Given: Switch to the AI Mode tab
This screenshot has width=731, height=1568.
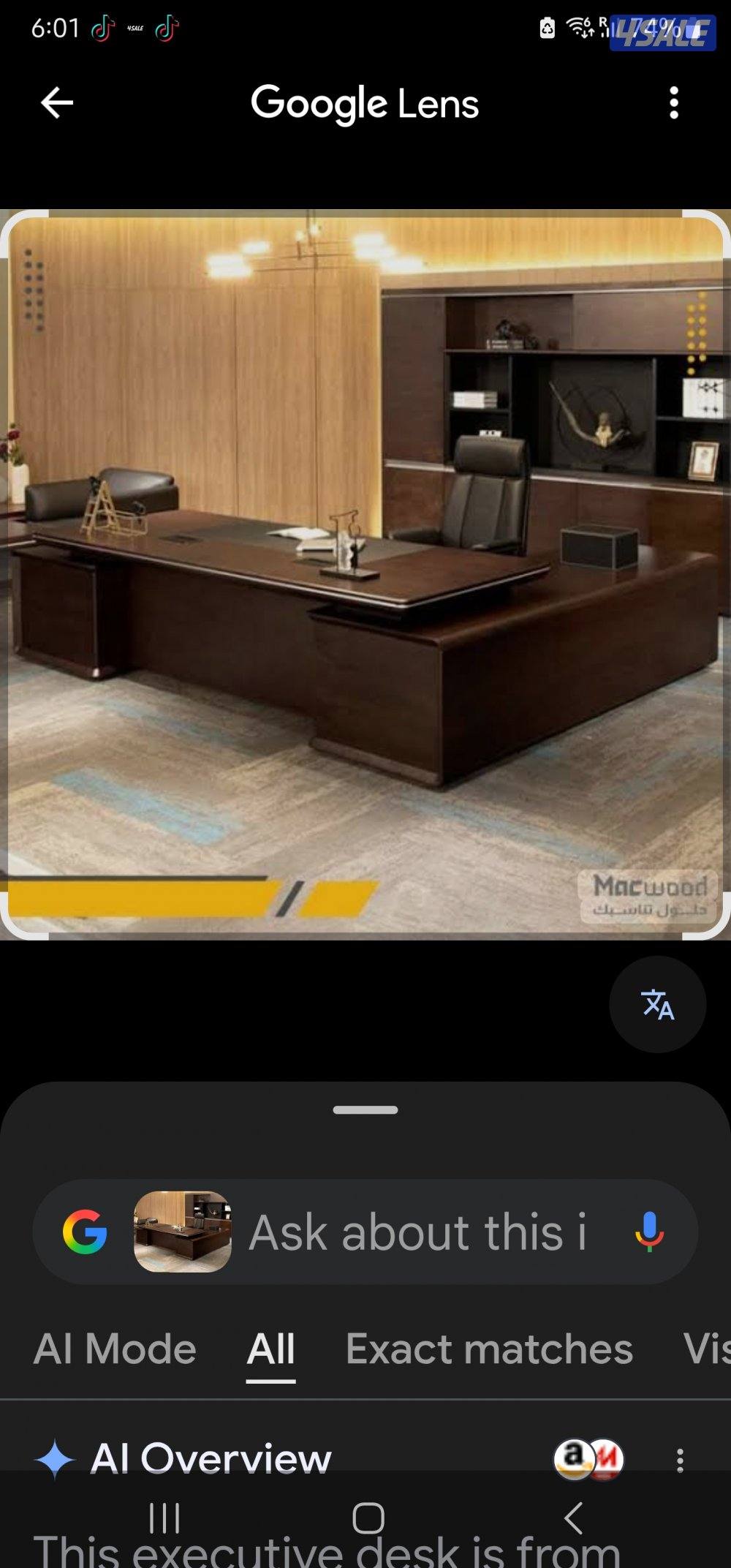Looking at the screenshot, I should 115,1349.
